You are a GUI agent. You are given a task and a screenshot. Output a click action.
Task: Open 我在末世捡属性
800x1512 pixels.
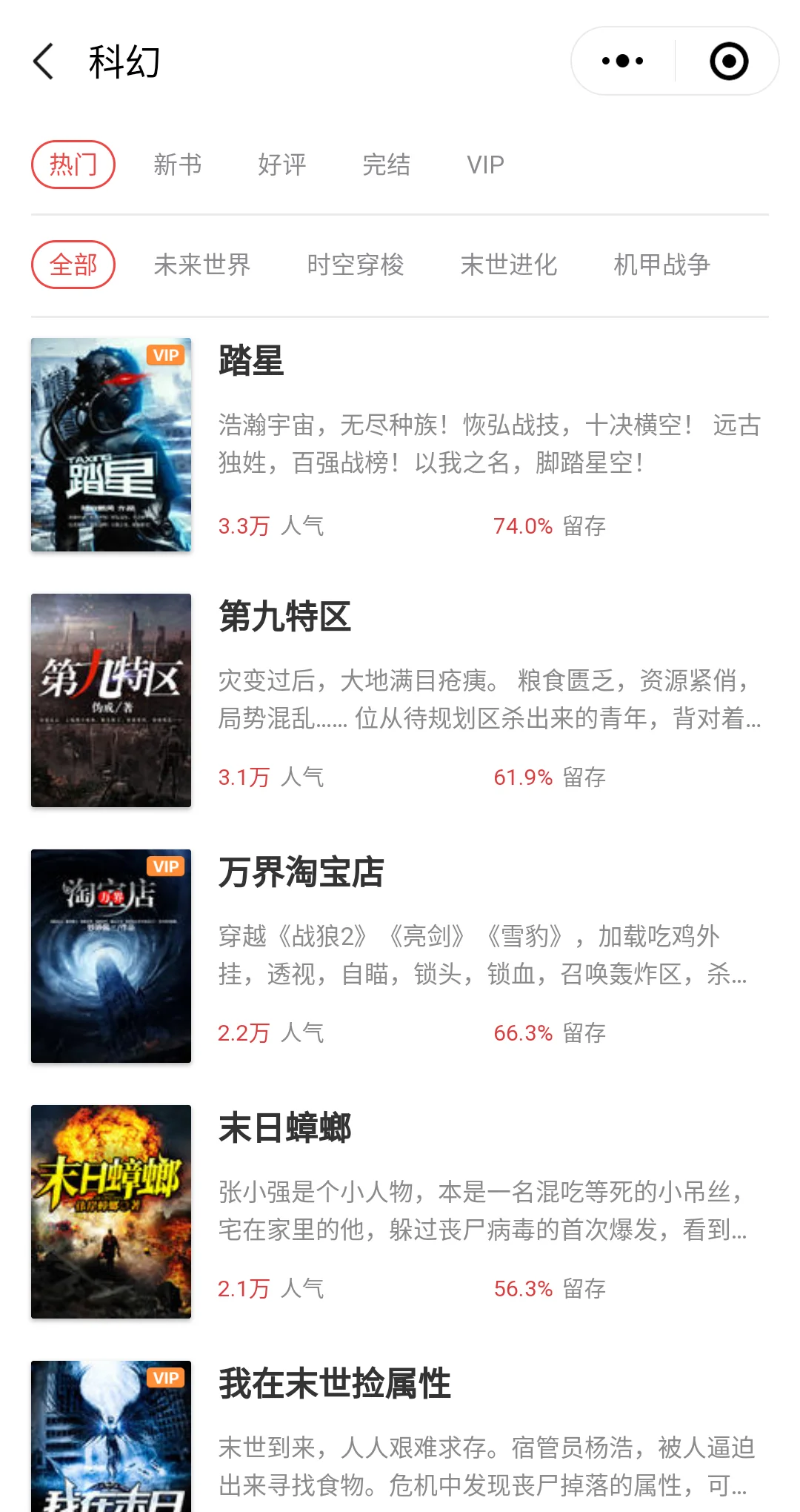tap(335, 1384)
